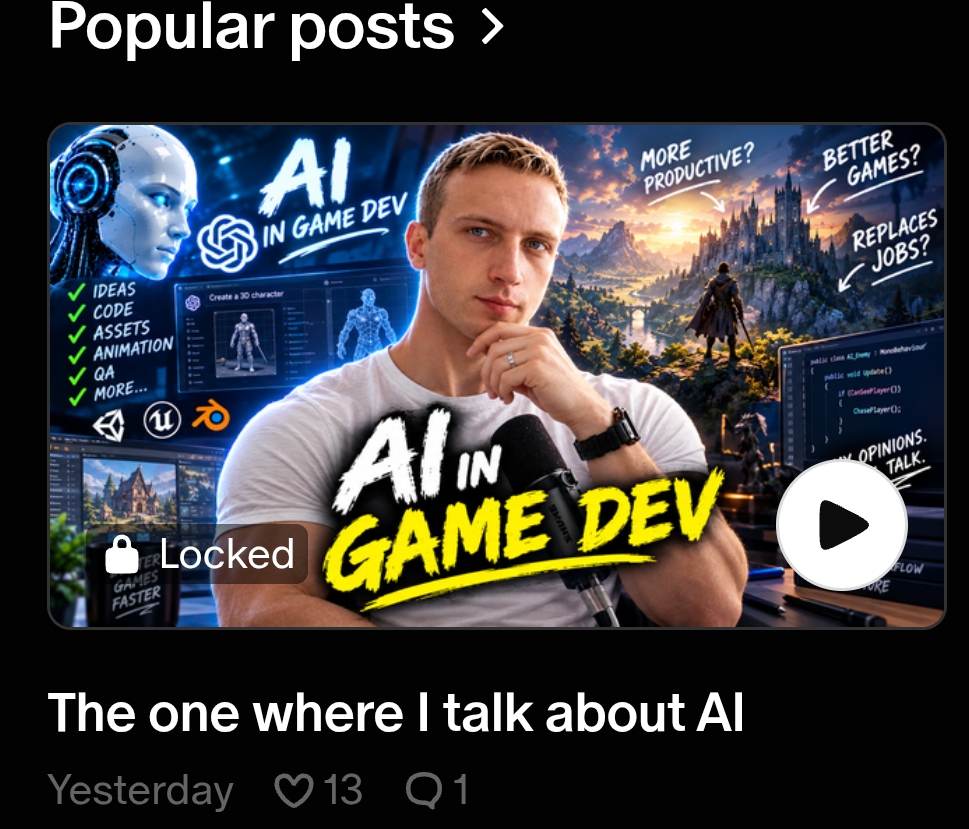This screenshot has width=969, height=829.
Task: Open the Popular posts section
Action: 276,27
